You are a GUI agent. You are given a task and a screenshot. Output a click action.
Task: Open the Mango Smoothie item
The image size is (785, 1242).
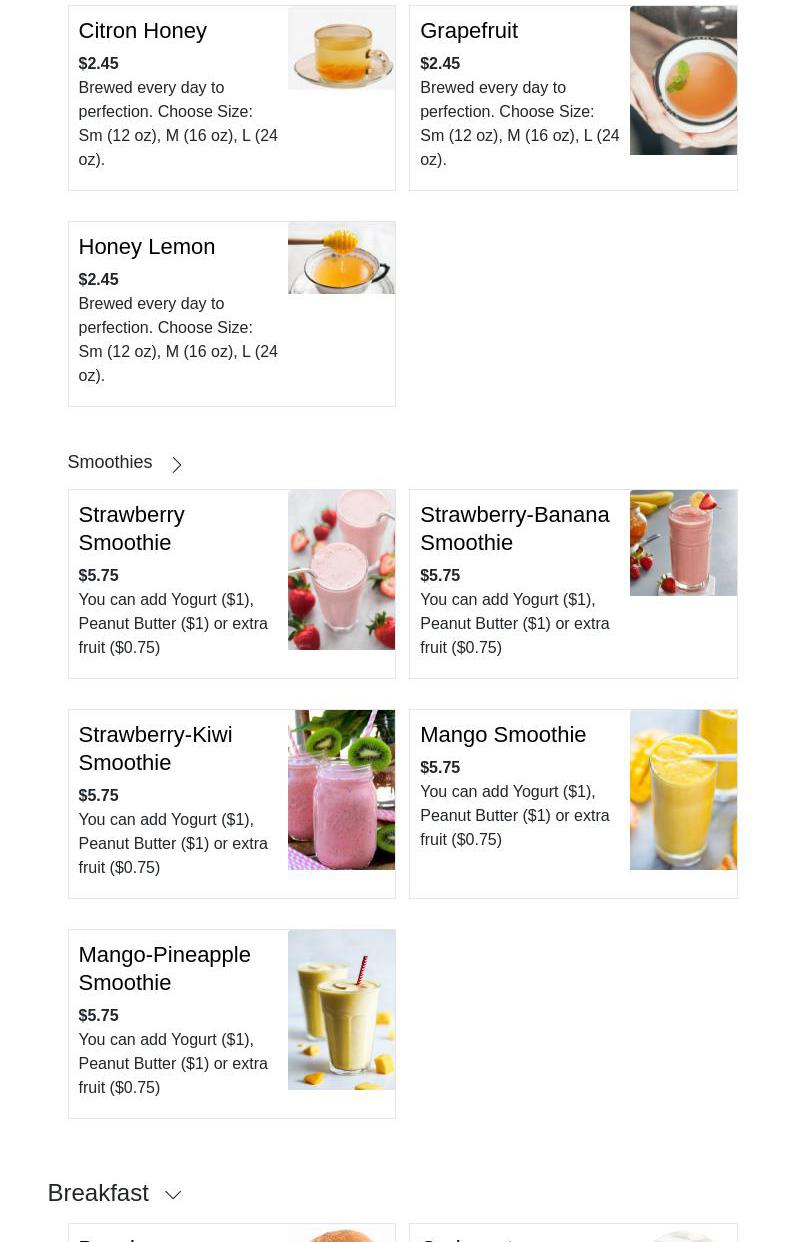click(573, 804)
